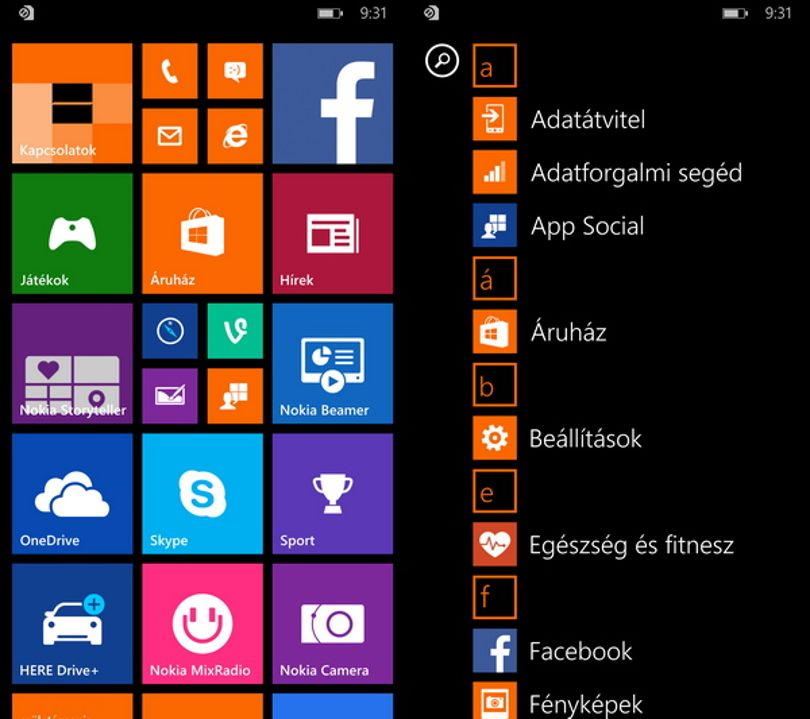Launch Internet Explorer tile
Image resolution: width=810 pixels, height=719 pixels.
pyautogui.click(x=235, y=136)
